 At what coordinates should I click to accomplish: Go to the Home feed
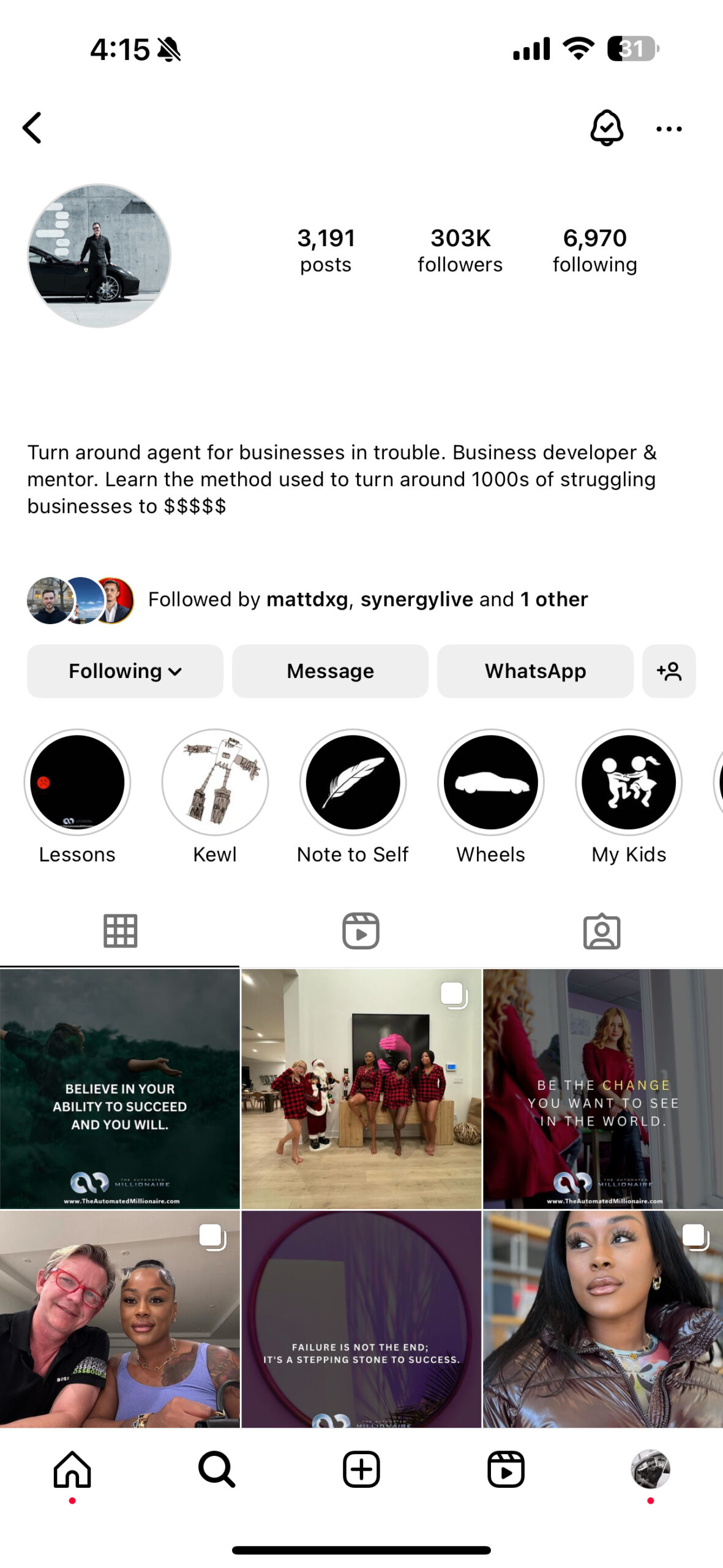(72, 1469)
